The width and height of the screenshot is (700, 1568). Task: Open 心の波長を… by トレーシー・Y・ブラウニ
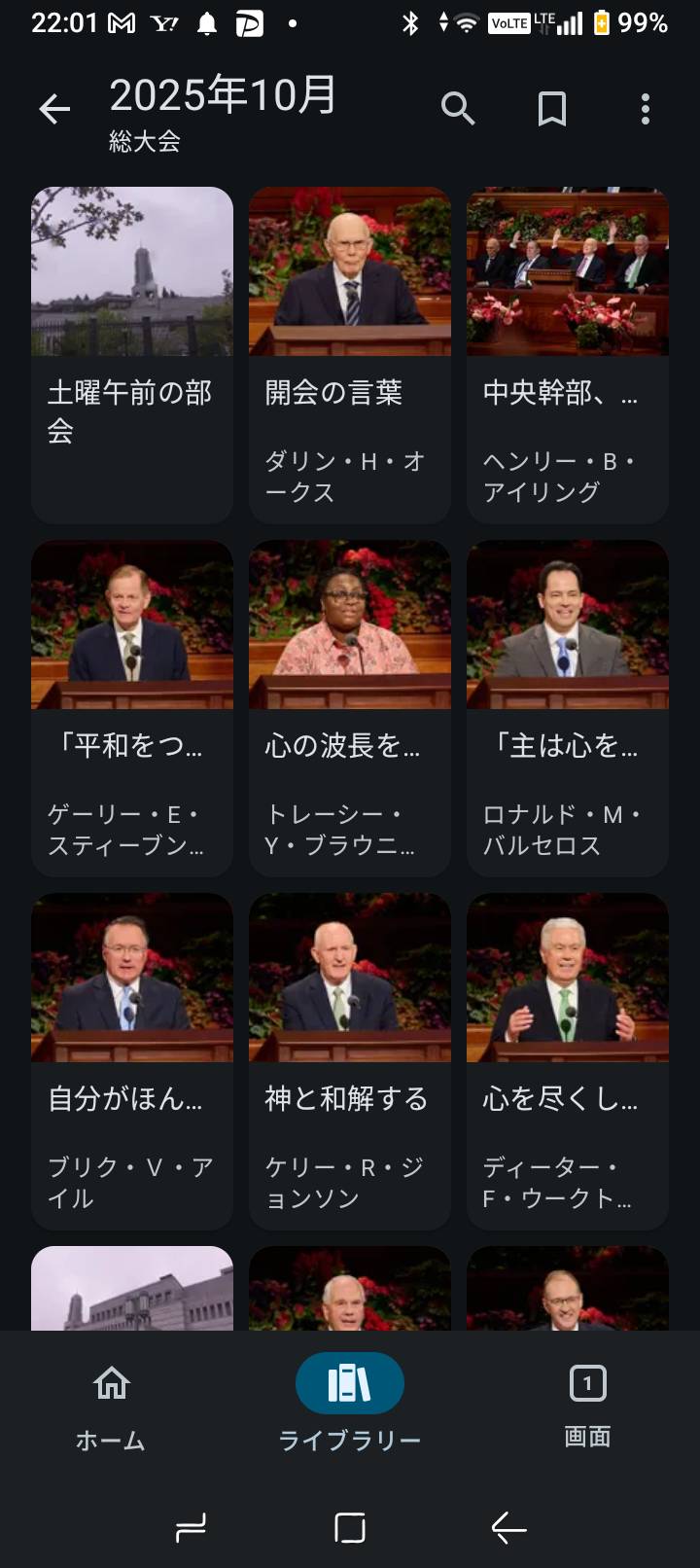click(x=350, y=708)
